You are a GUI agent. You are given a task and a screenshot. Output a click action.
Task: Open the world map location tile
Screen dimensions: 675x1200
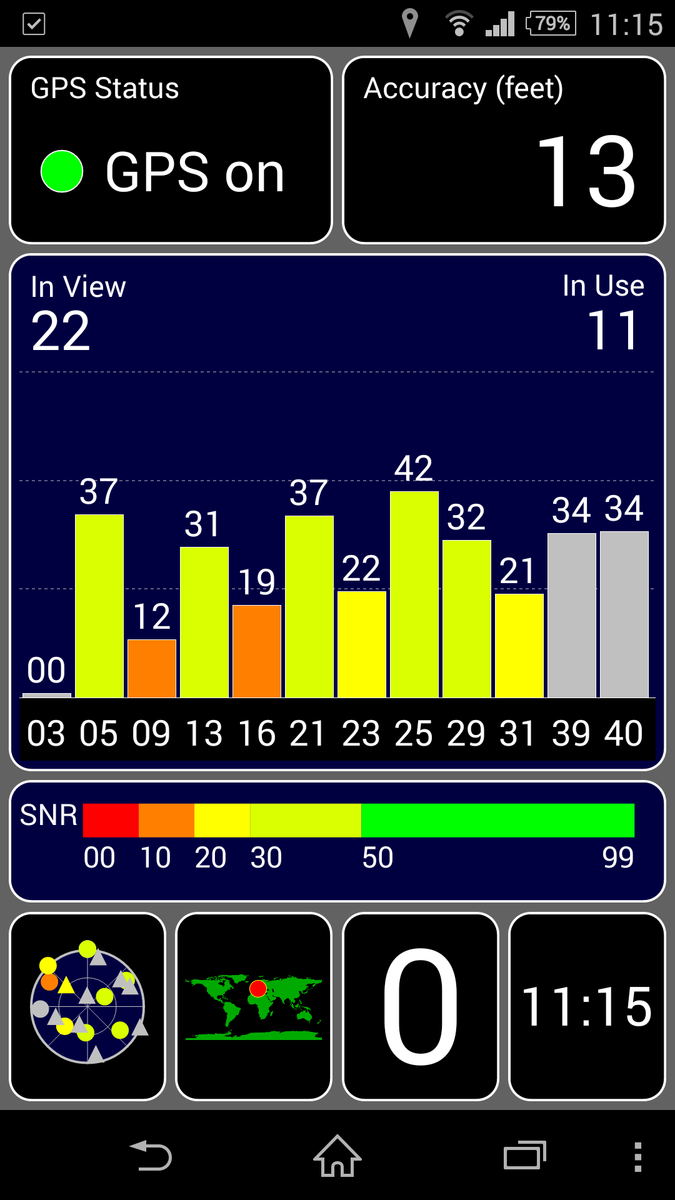point(254,1005)
